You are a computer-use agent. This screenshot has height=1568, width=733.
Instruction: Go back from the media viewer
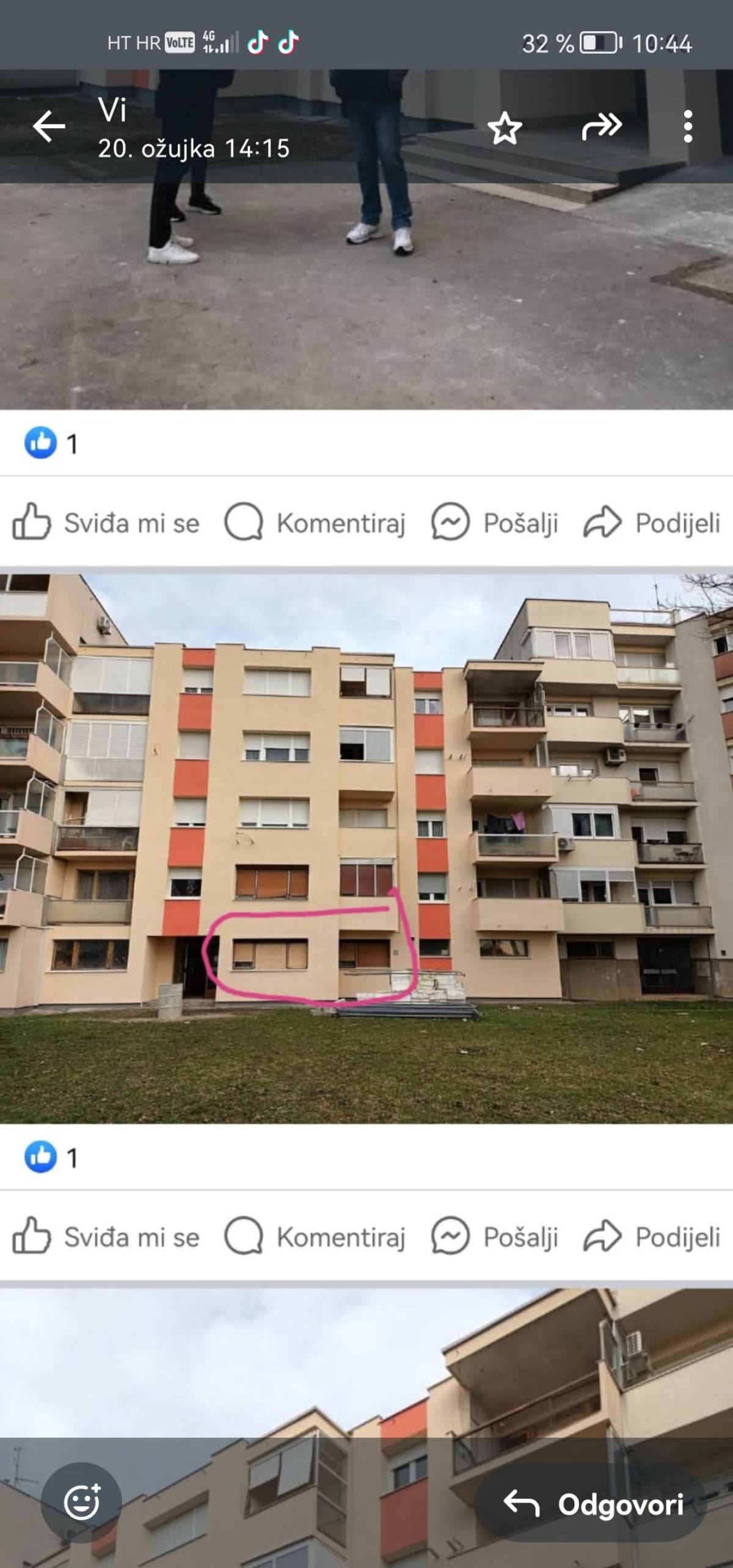[49, 126]
